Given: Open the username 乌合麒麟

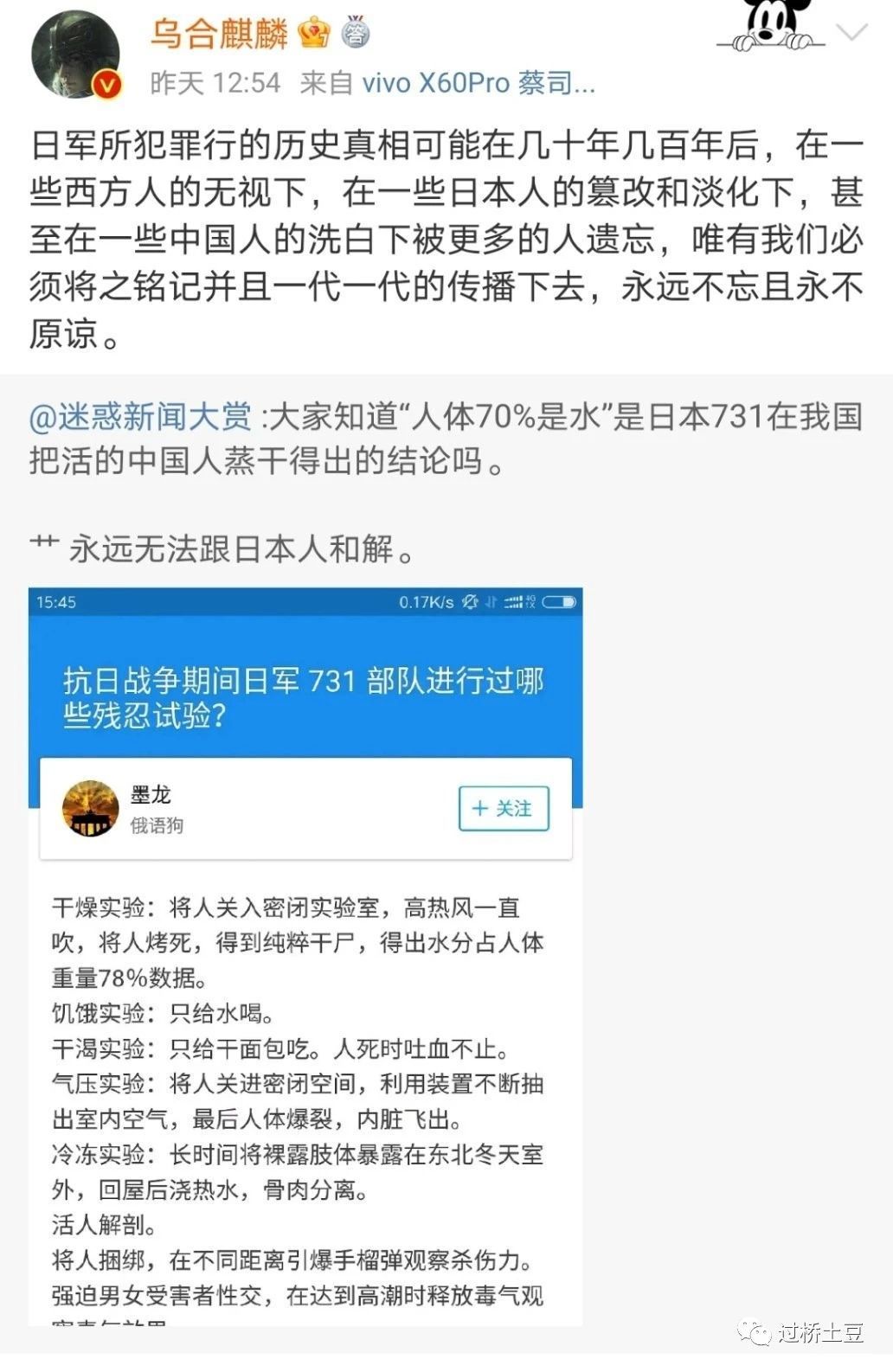Looking at the screenshot, I should point(220,34).
